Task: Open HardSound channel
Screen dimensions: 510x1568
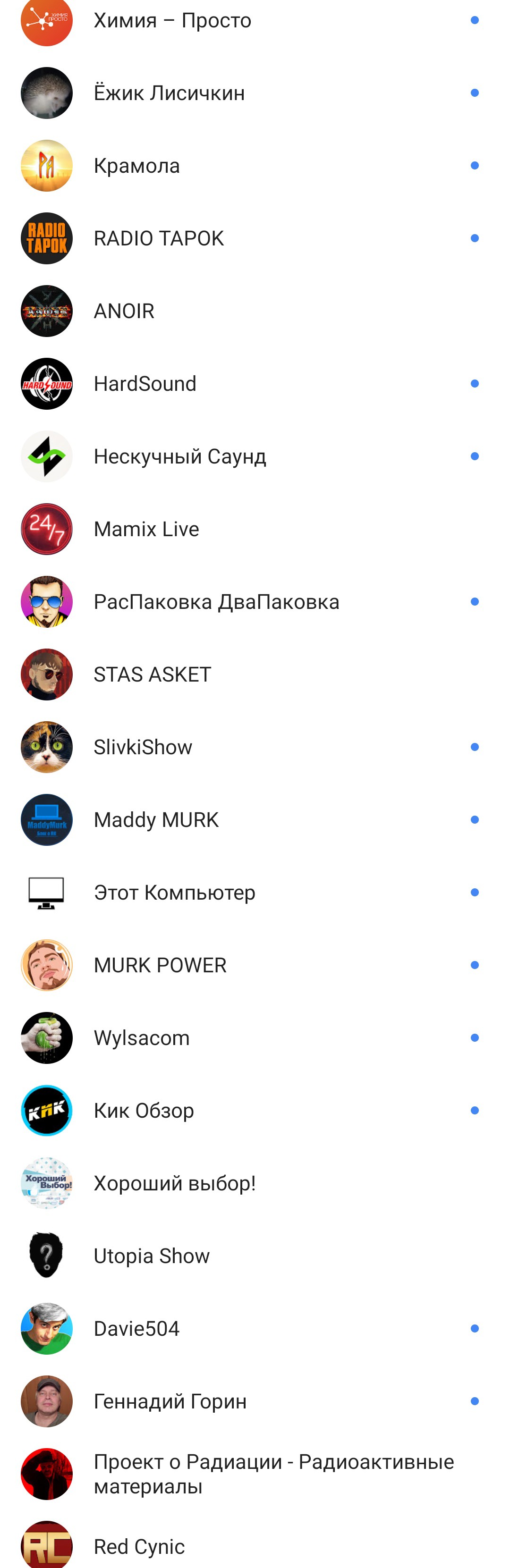Action: (x=255, y=383)
